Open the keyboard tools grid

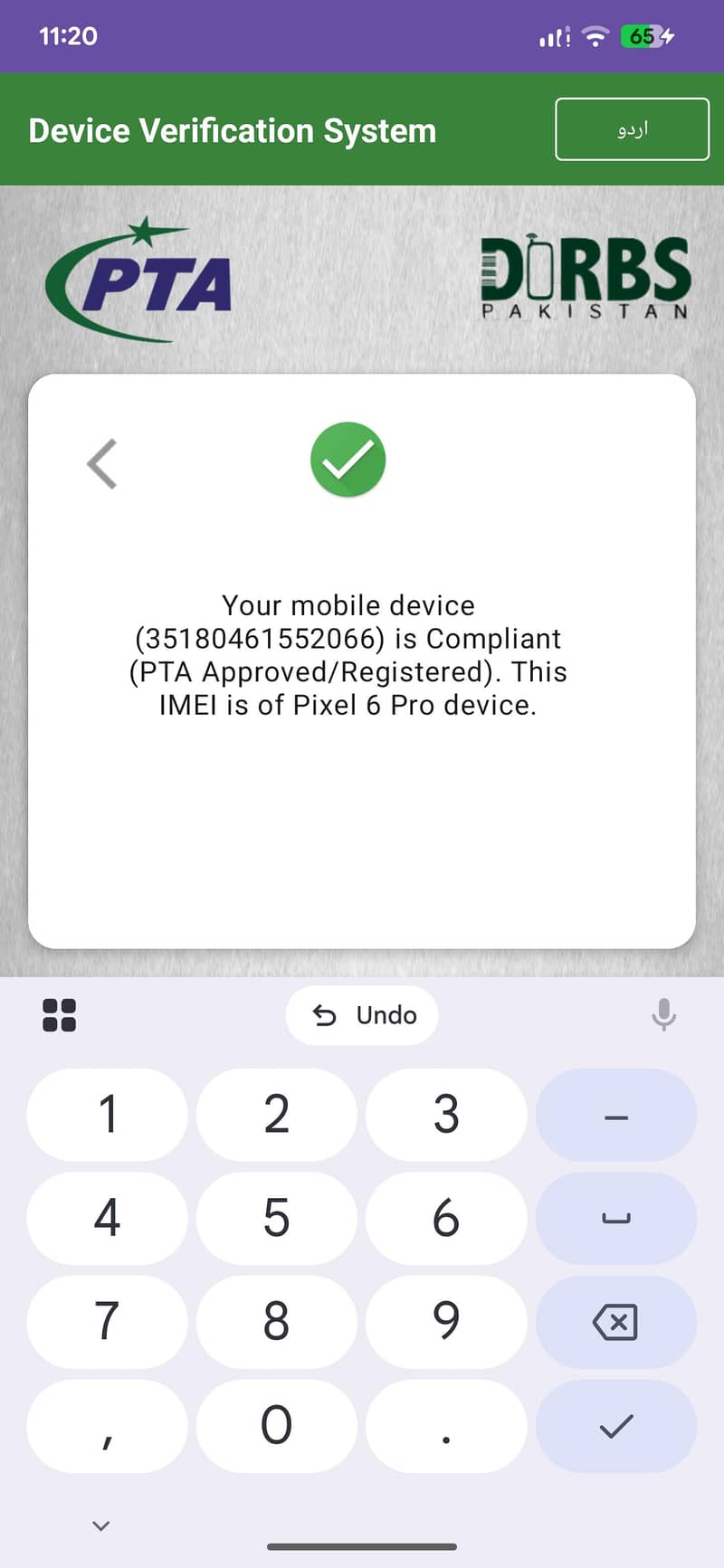(60, 1015)
